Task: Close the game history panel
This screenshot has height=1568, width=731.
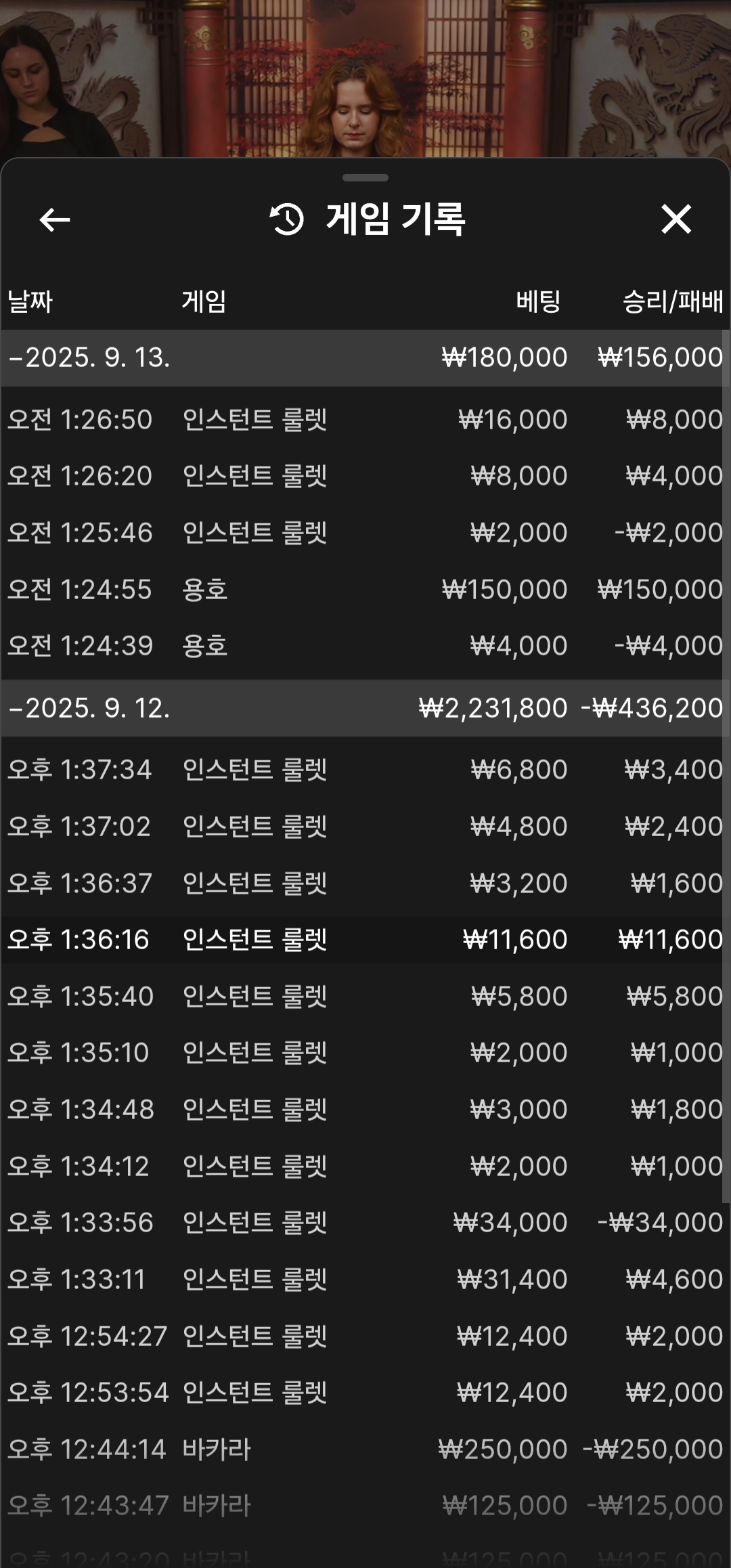Action: click(x=675, y=219)
